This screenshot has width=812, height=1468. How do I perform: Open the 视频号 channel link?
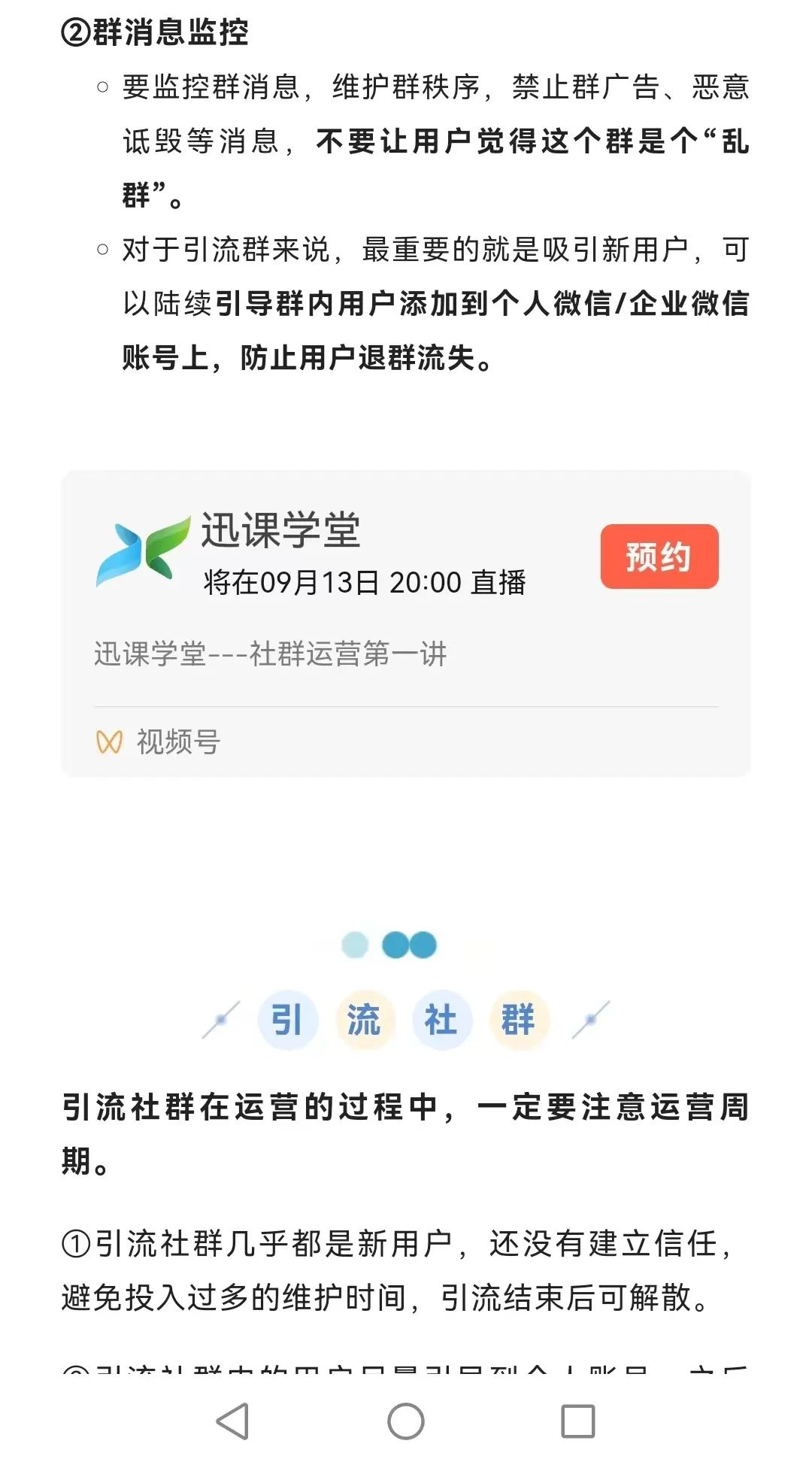pyautogui.click(x=177, y=742)
